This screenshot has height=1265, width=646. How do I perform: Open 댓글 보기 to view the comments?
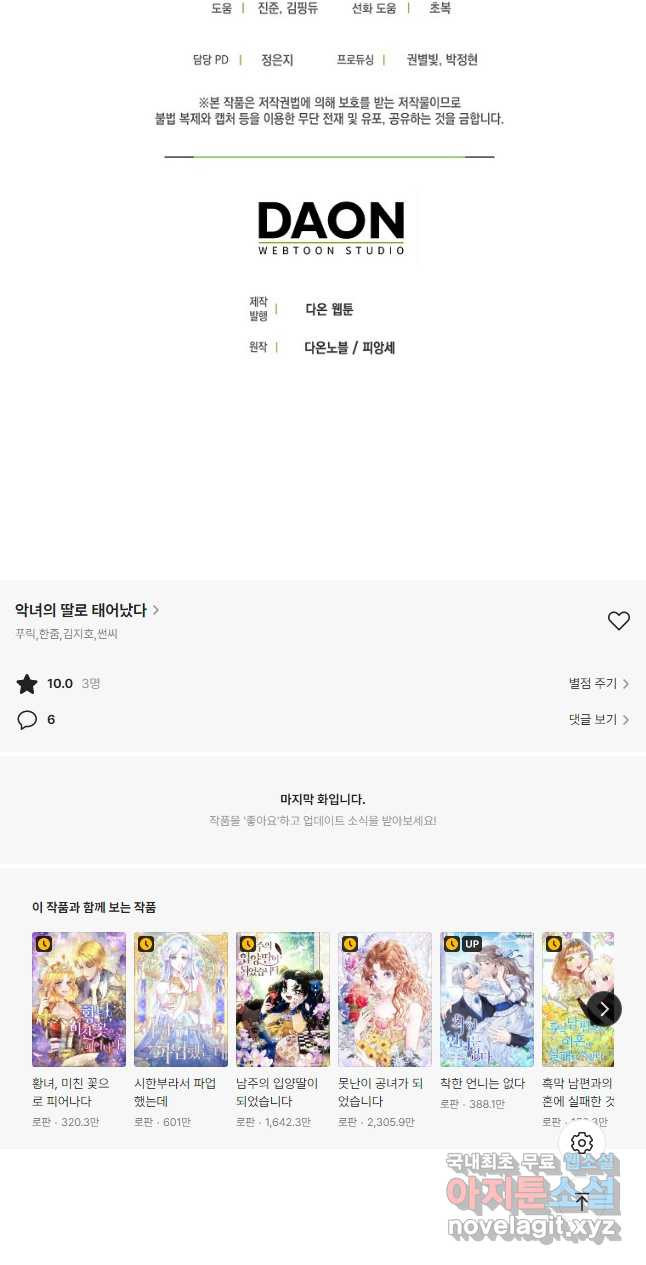click(598, 720)
